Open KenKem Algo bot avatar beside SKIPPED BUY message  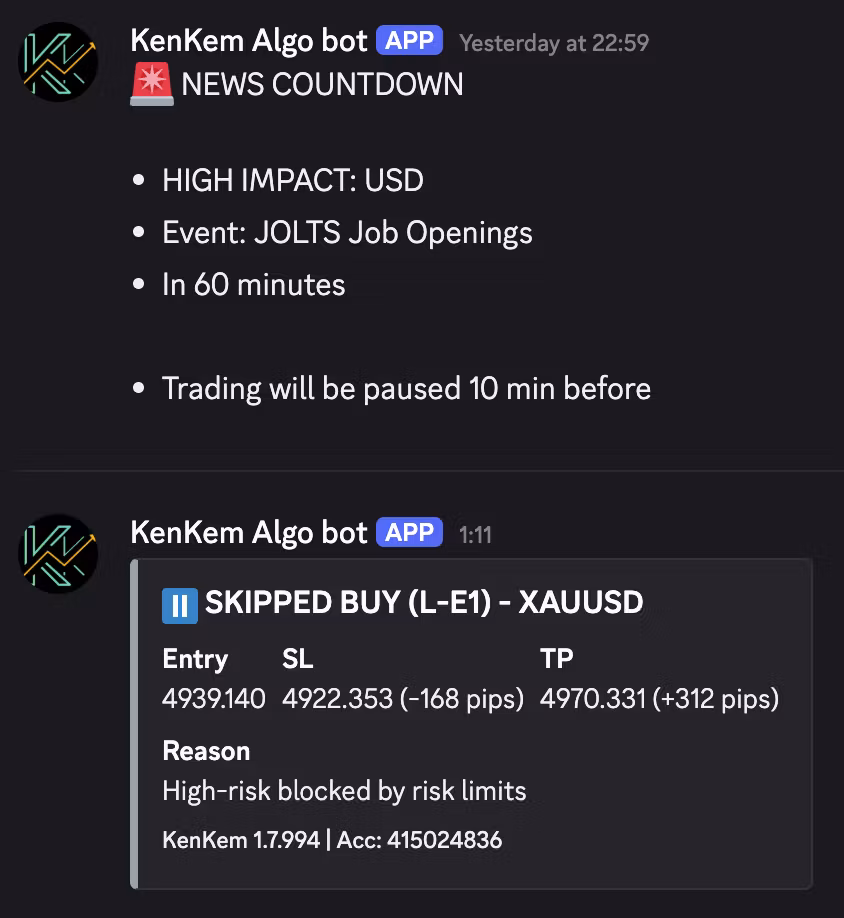click(58, 553)
